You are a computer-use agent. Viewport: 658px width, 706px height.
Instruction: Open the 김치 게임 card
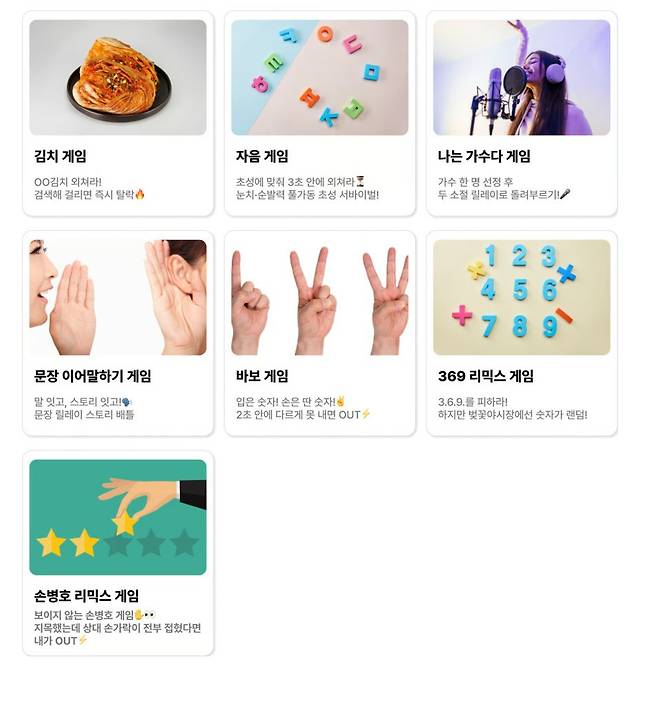118,113
